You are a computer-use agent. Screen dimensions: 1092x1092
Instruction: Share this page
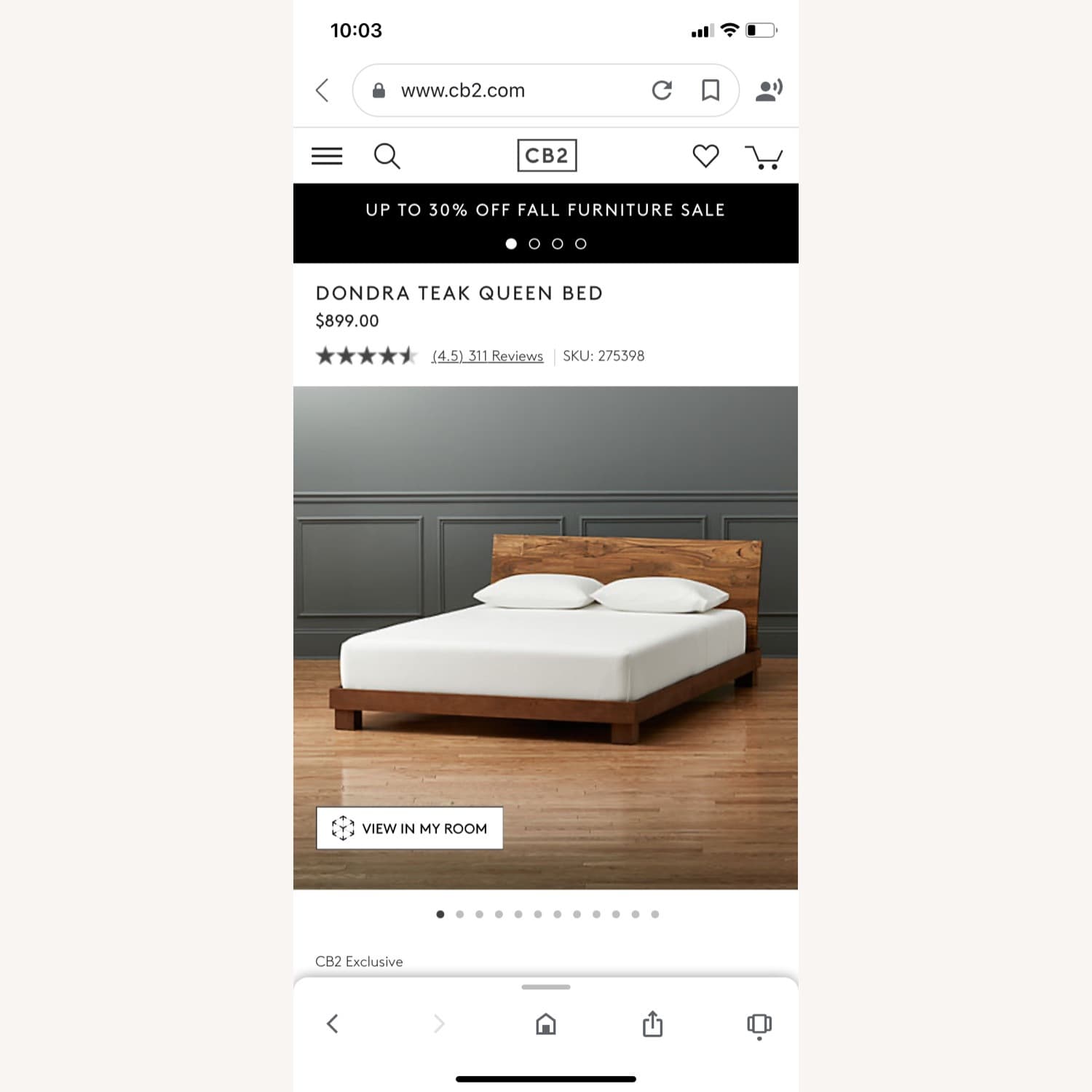pyautogui.click(x=652, y=1024)
